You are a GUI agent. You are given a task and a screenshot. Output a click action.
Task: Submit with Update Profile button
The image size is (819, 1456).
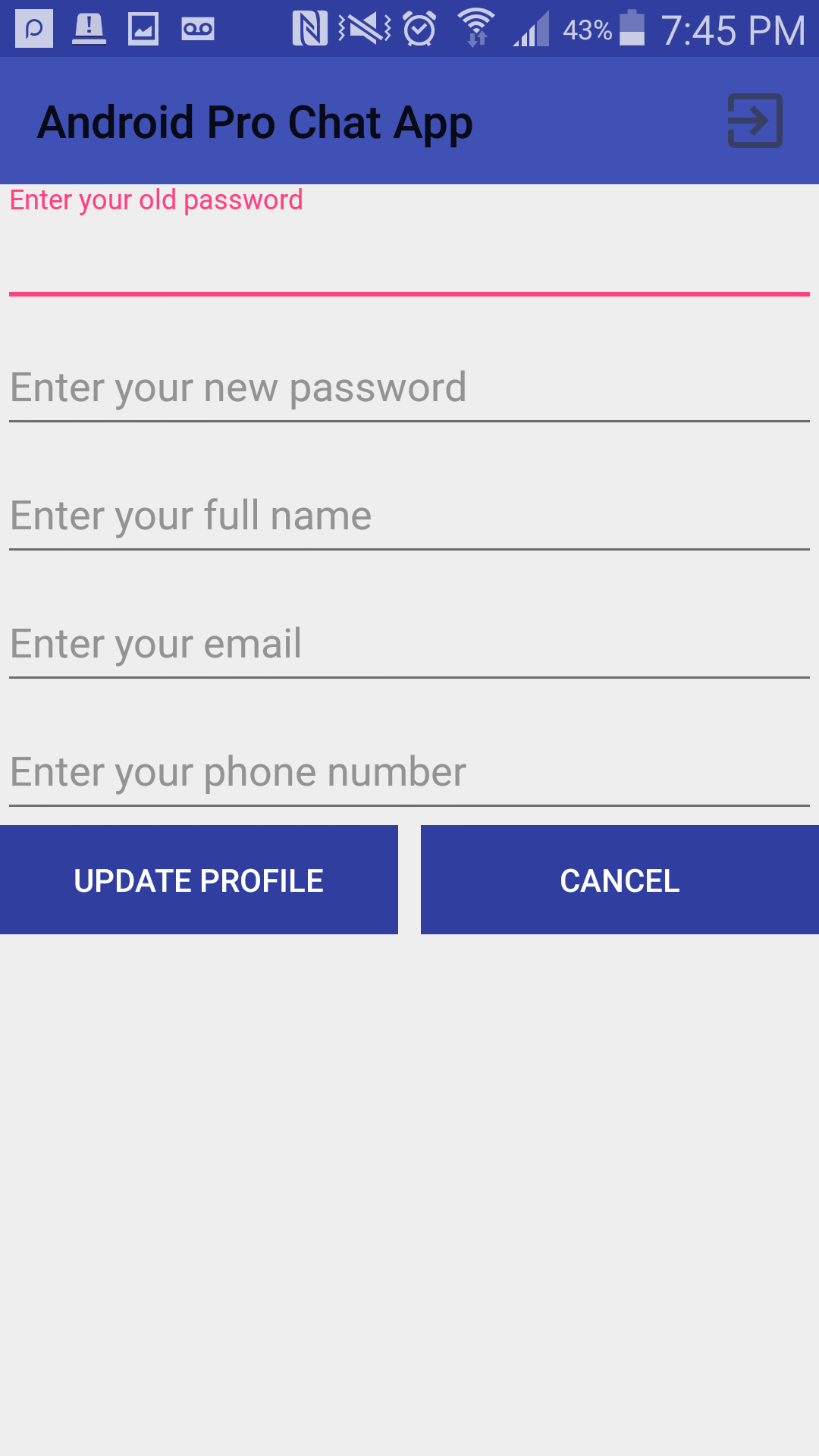tap(199, 880)
